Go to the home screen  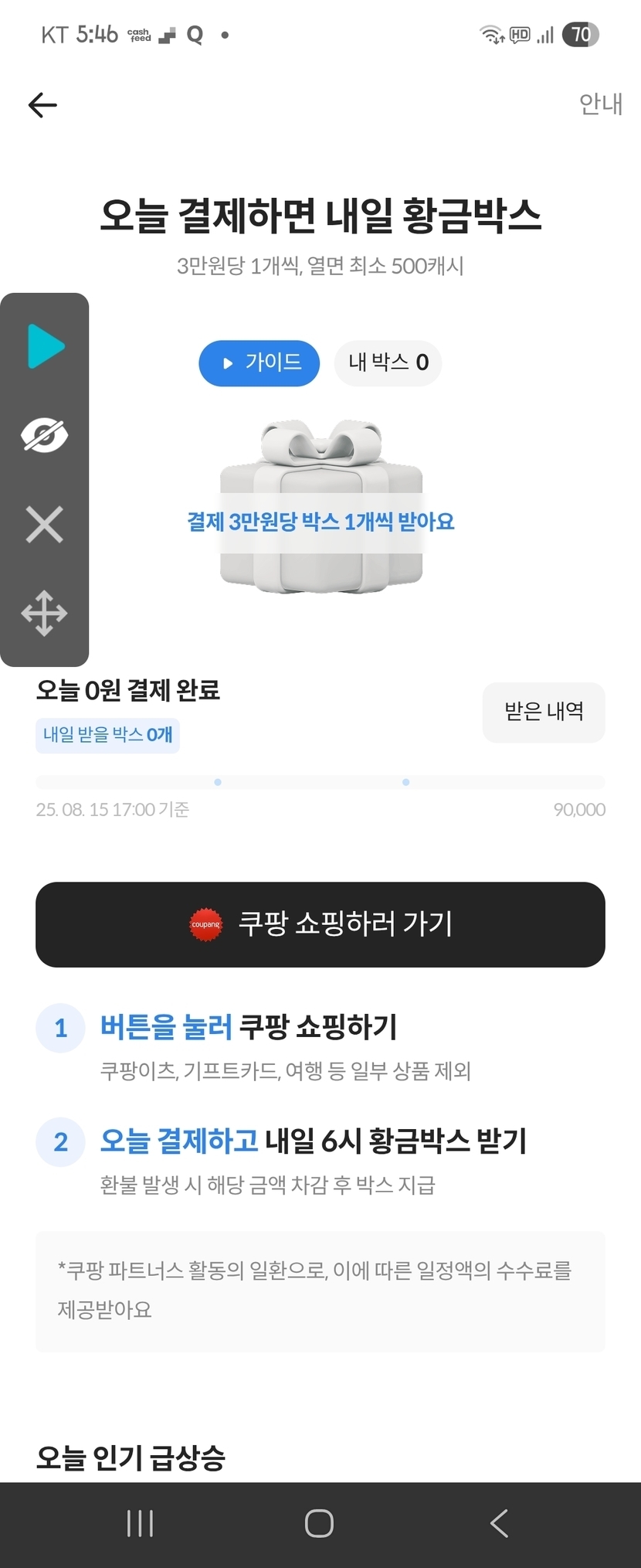319,1523
